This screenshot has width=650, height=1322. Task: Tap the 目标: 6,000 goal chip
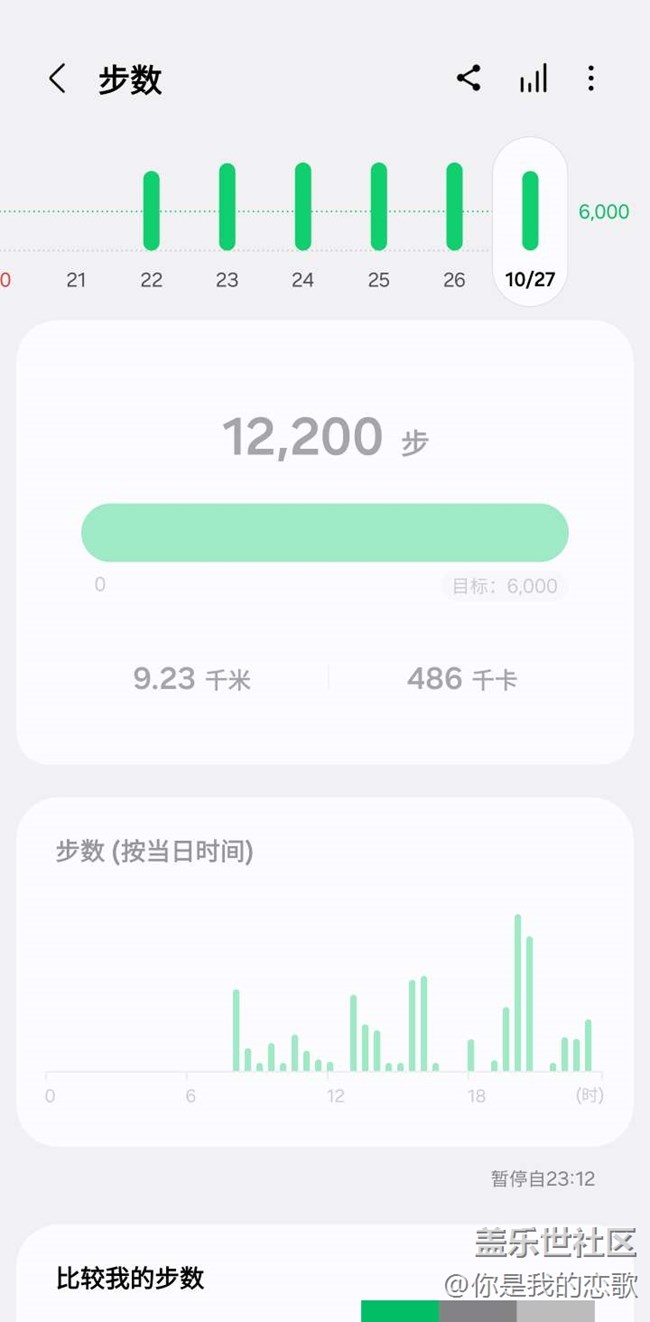(x=504, y=586)
